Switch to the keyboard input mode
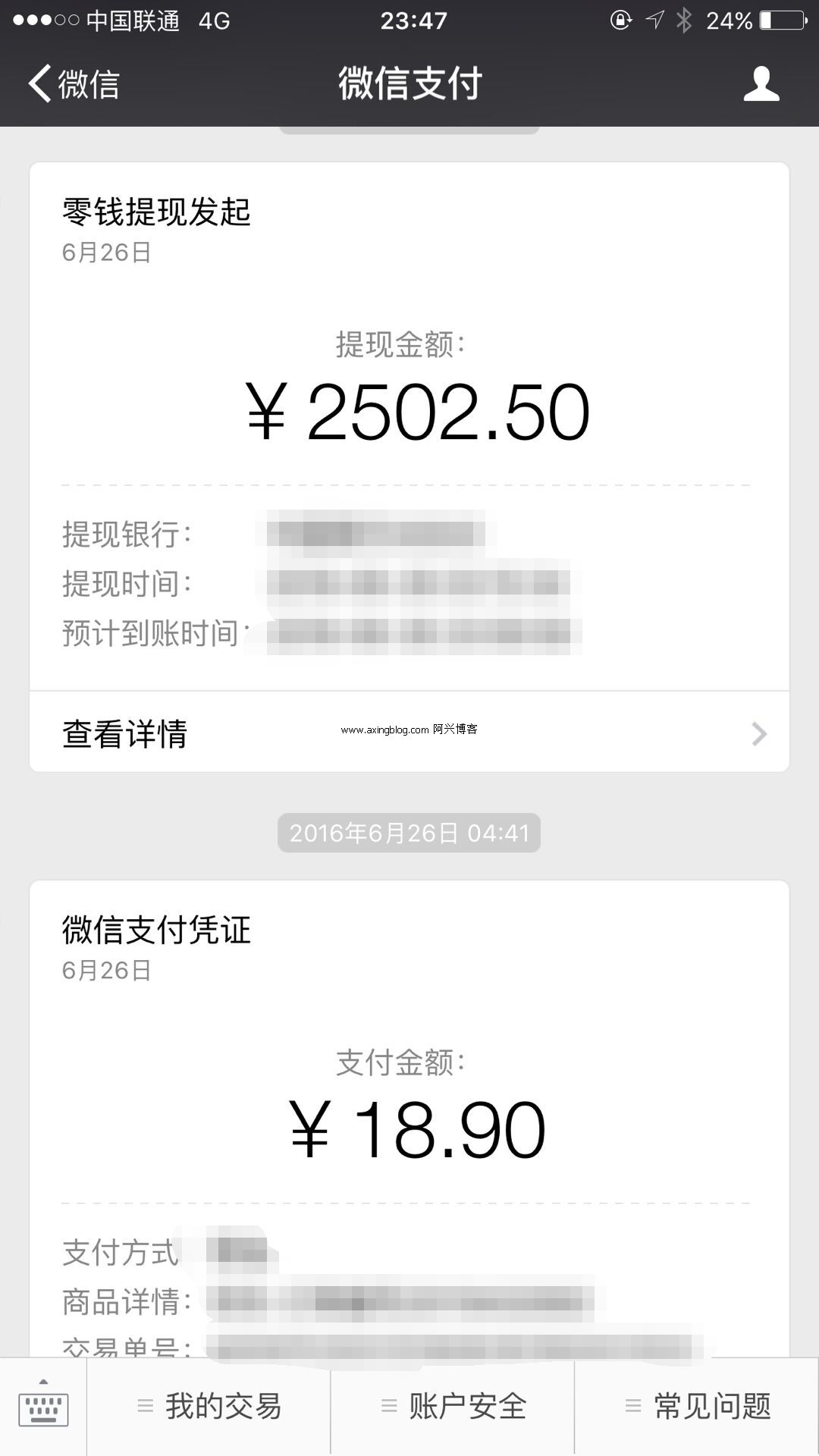Image resolution: width=819 pixels, height=1456 pixels. pyautogui.click(x=43, y=1407)
